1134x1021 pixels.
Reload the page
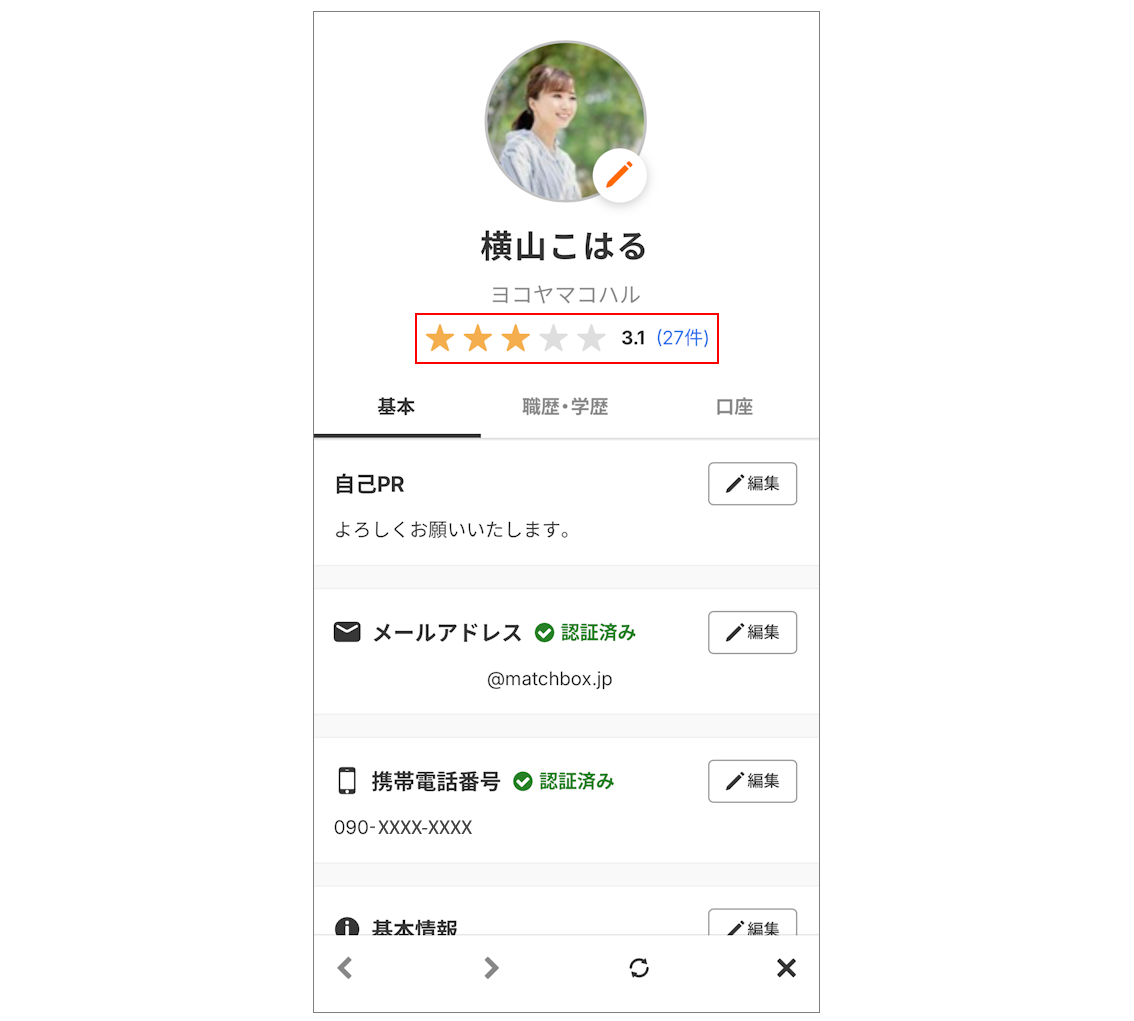point(639,967)
